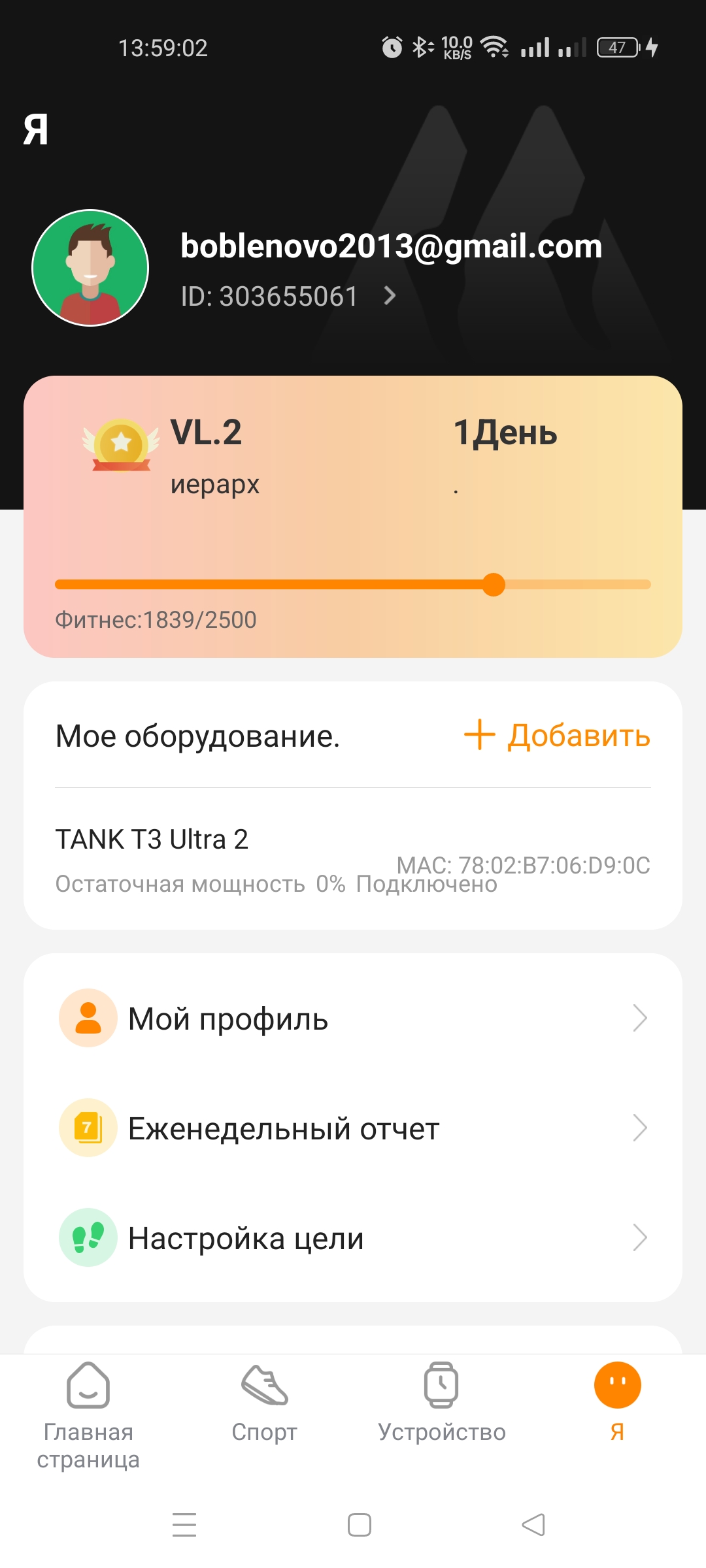Open Мой профиль
This screenshot has width=706, height=1568.
tap(353, 1018)
